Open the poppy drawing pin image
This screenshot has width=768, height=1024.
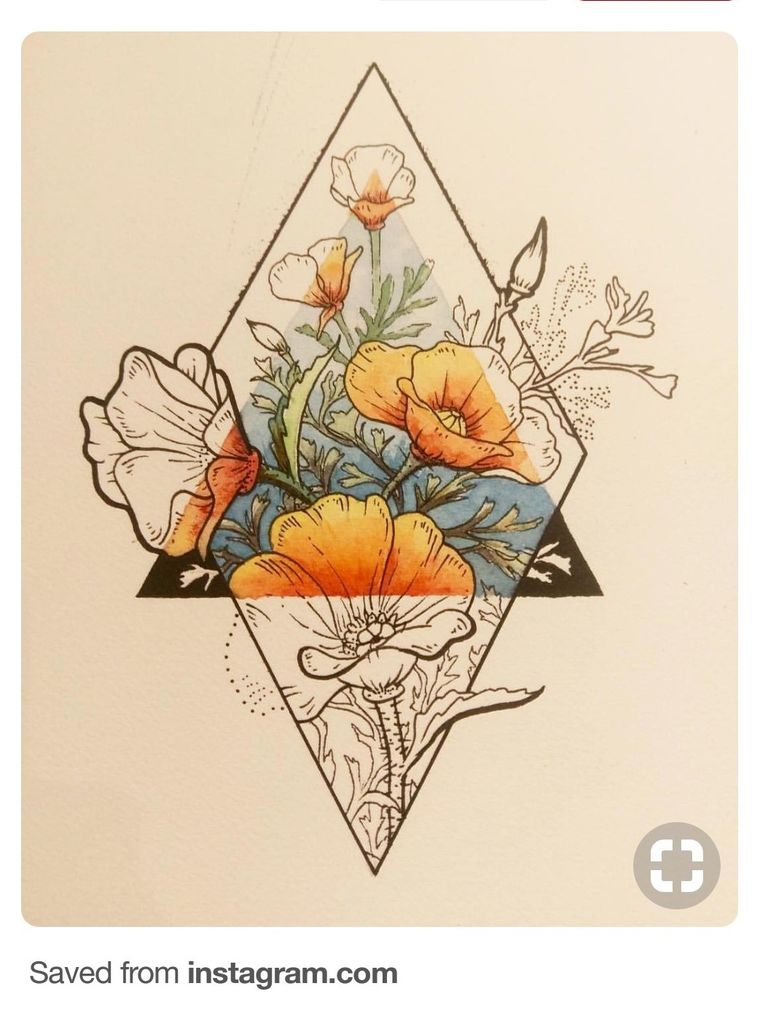coord(379,479)
